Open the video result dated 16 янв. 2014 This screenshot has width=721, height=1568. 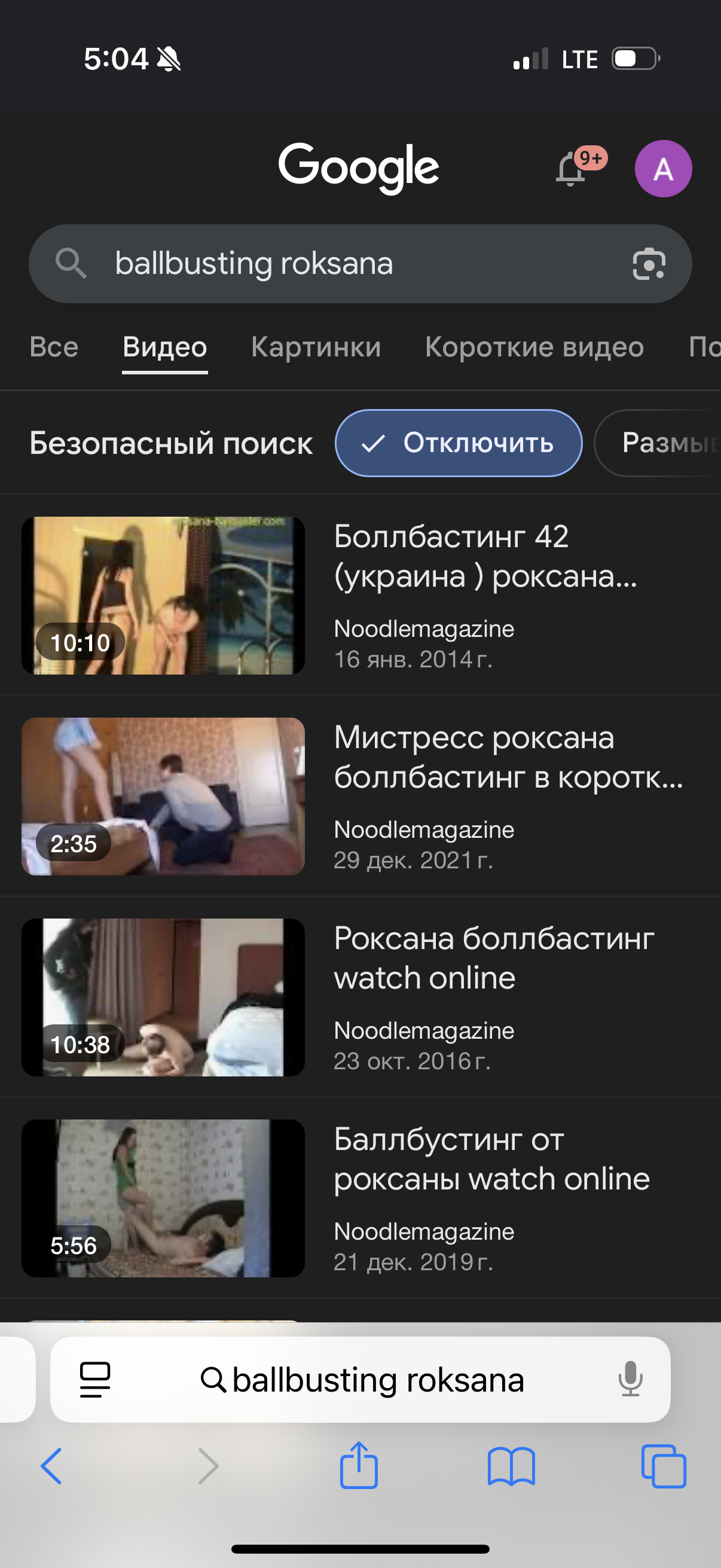[484, 556]
